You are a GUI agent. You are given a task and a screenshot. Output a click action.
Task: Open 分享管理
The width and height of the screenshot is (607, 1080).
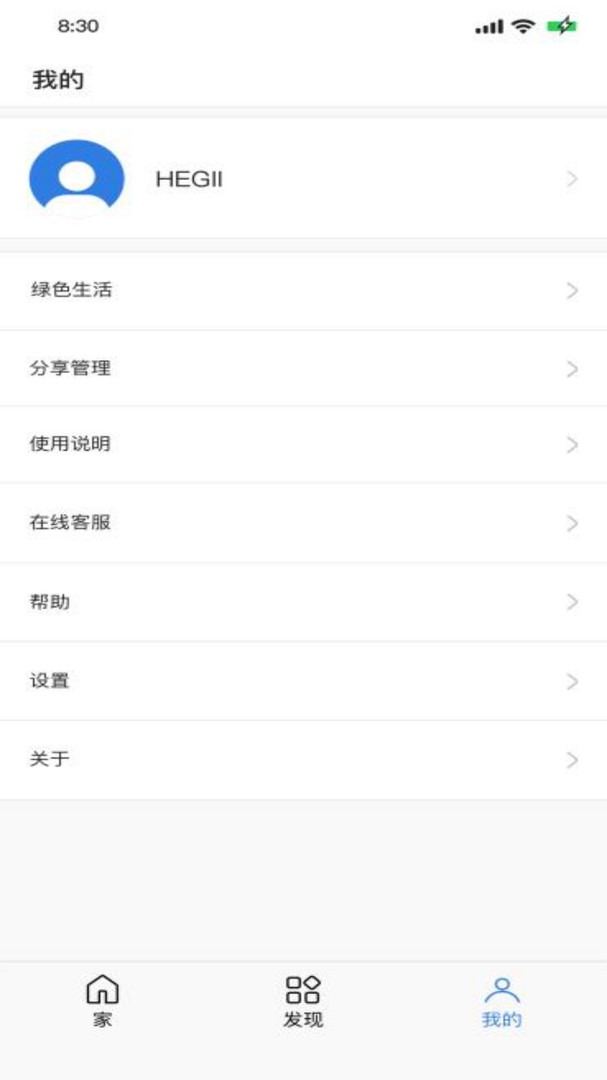point(303,369)
